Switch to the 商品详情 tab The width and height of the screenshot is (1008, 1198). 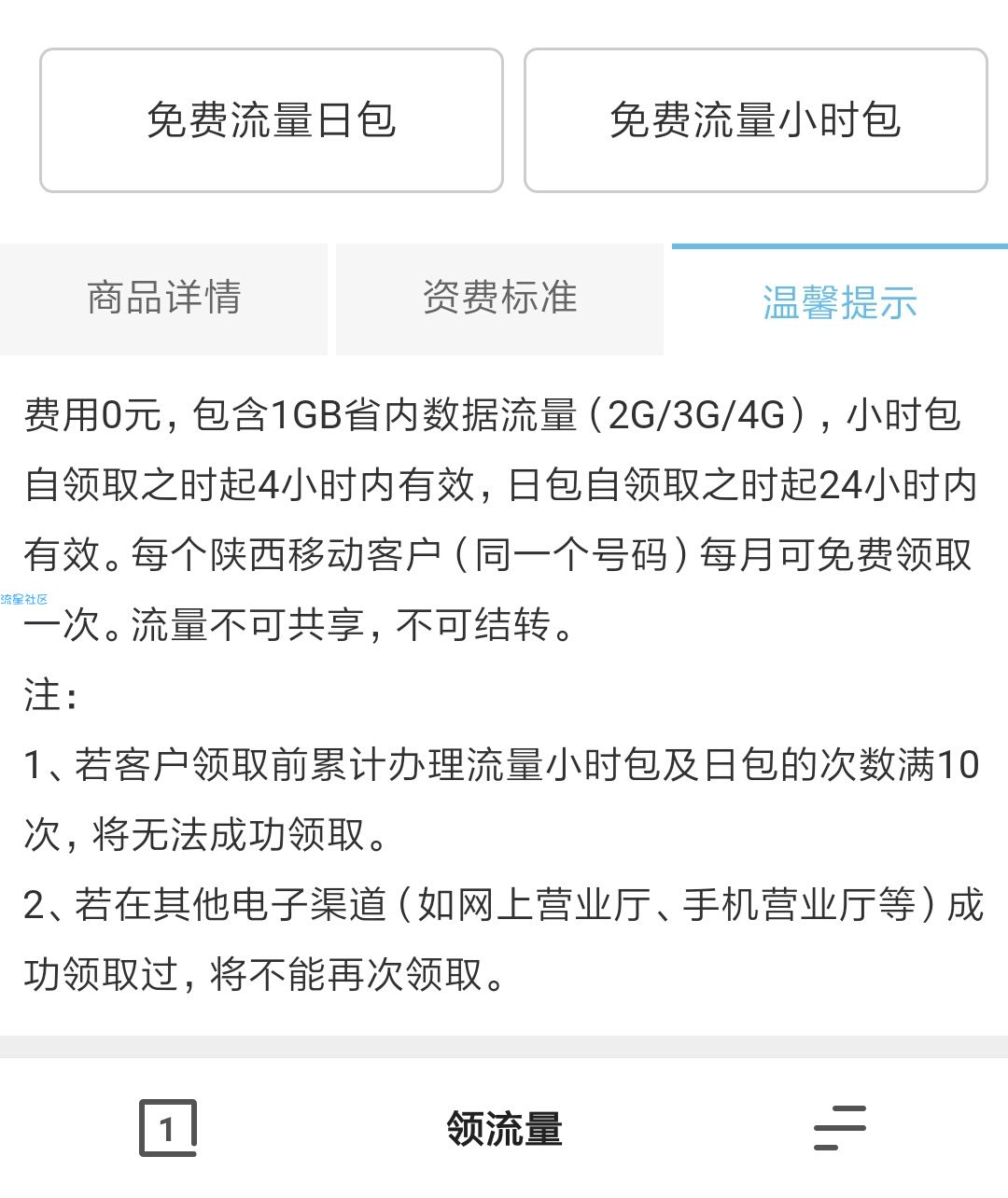coord(163,299)
